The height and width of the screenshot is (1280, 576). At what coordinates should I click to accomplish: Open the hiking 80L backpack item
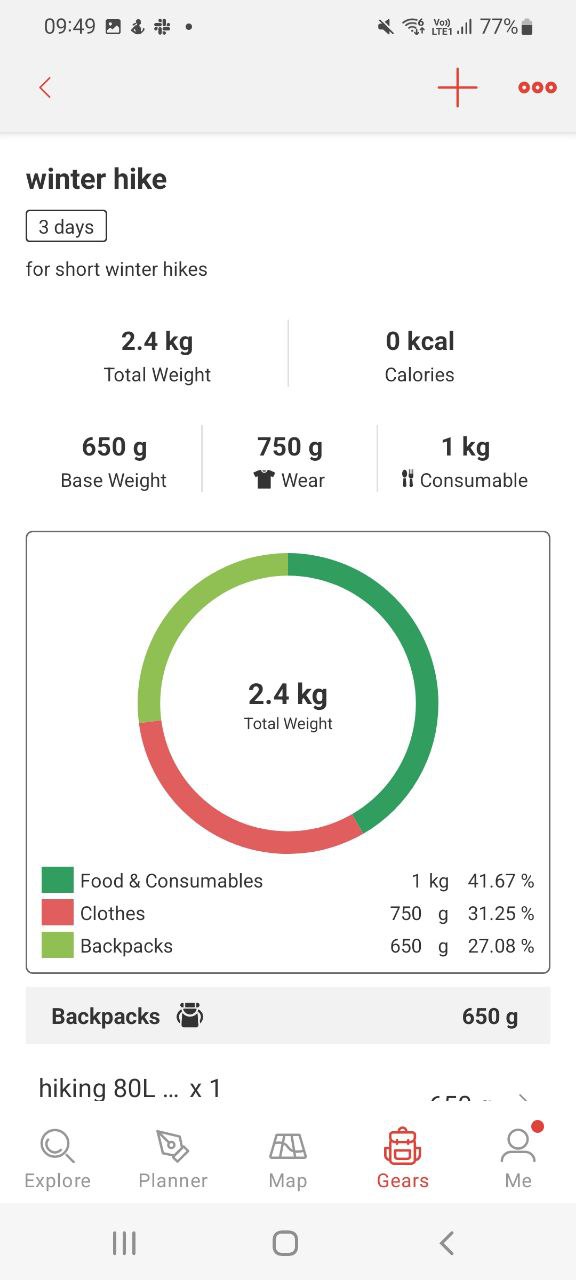288,1088
